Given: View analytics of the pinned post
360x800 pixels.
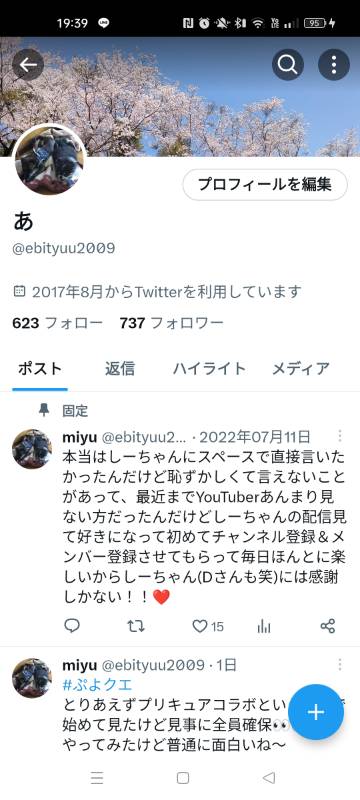Looking at the screenshot, I should click(264, 626).
